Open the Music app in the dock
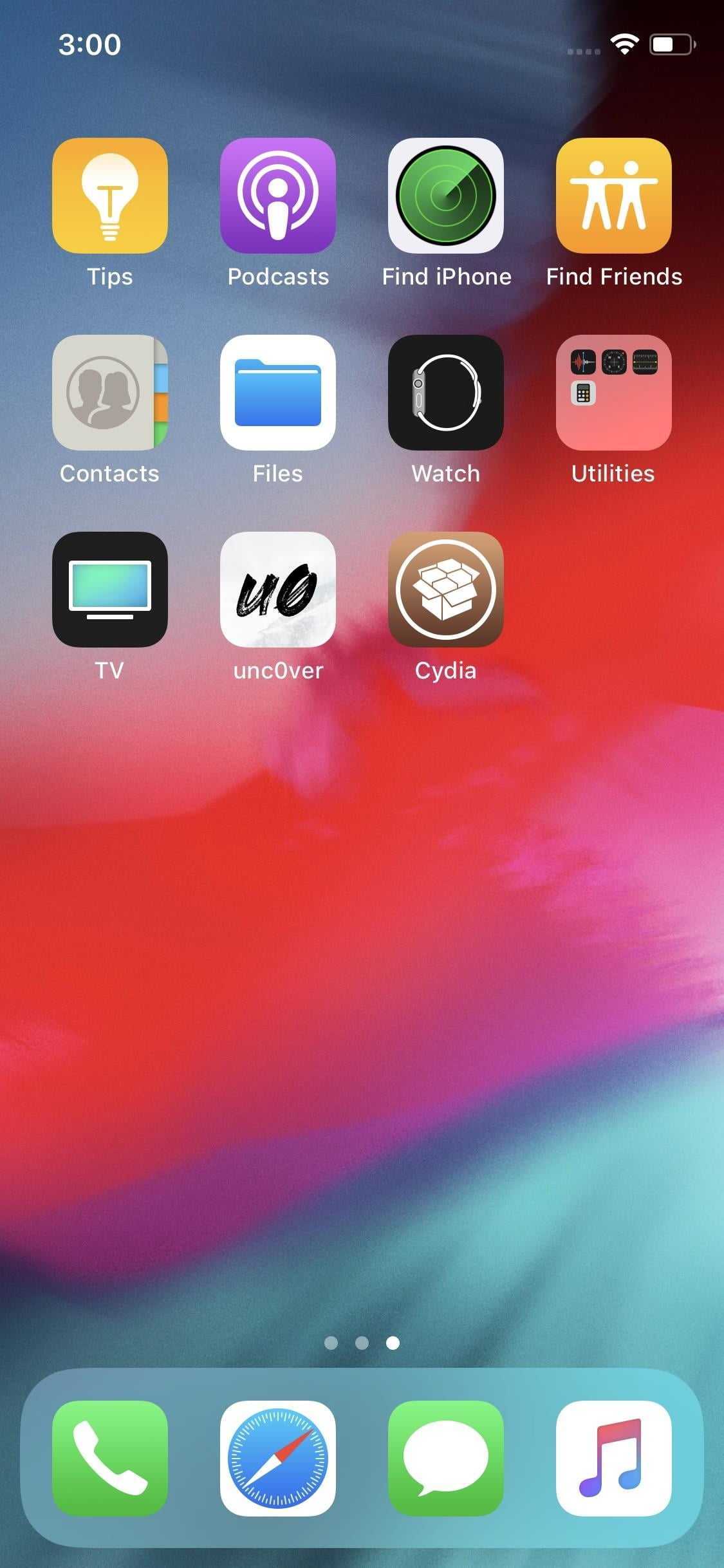Viewport: 724px width, 1568px height. click(614, 1459)
